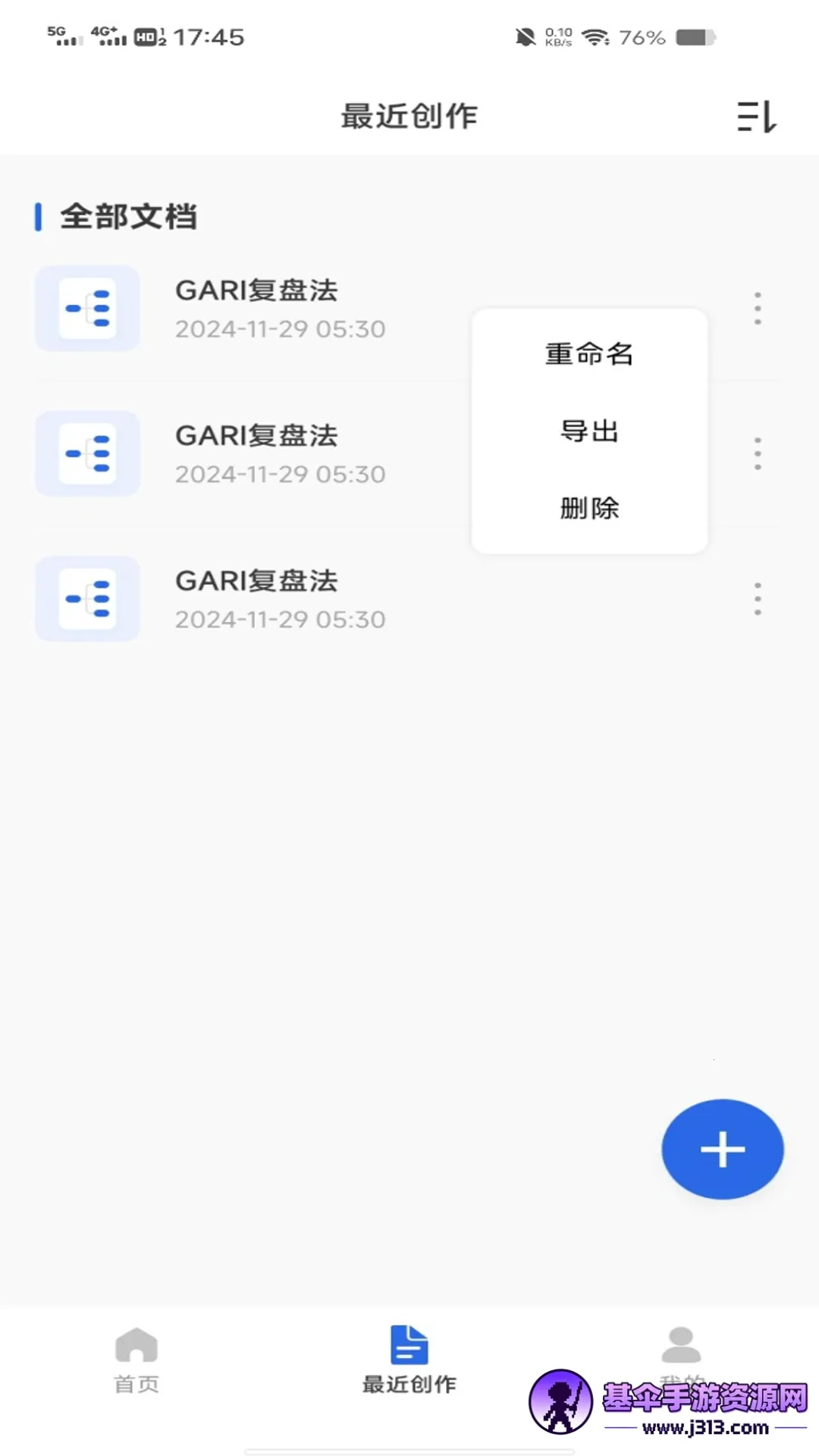Open the 最近创作 tab
This screenshot has width=819, height=1456.
tap(409, 1360)
